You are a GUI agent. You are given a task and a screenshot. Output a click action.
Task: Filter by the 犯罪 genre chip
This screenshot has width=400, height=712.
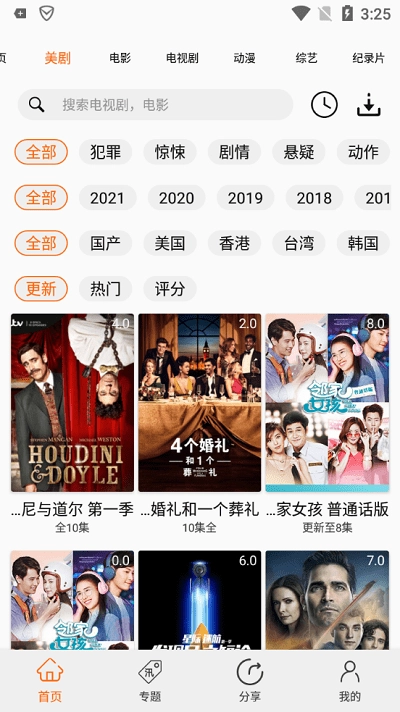pyautogui.click(x=105, y=152)
